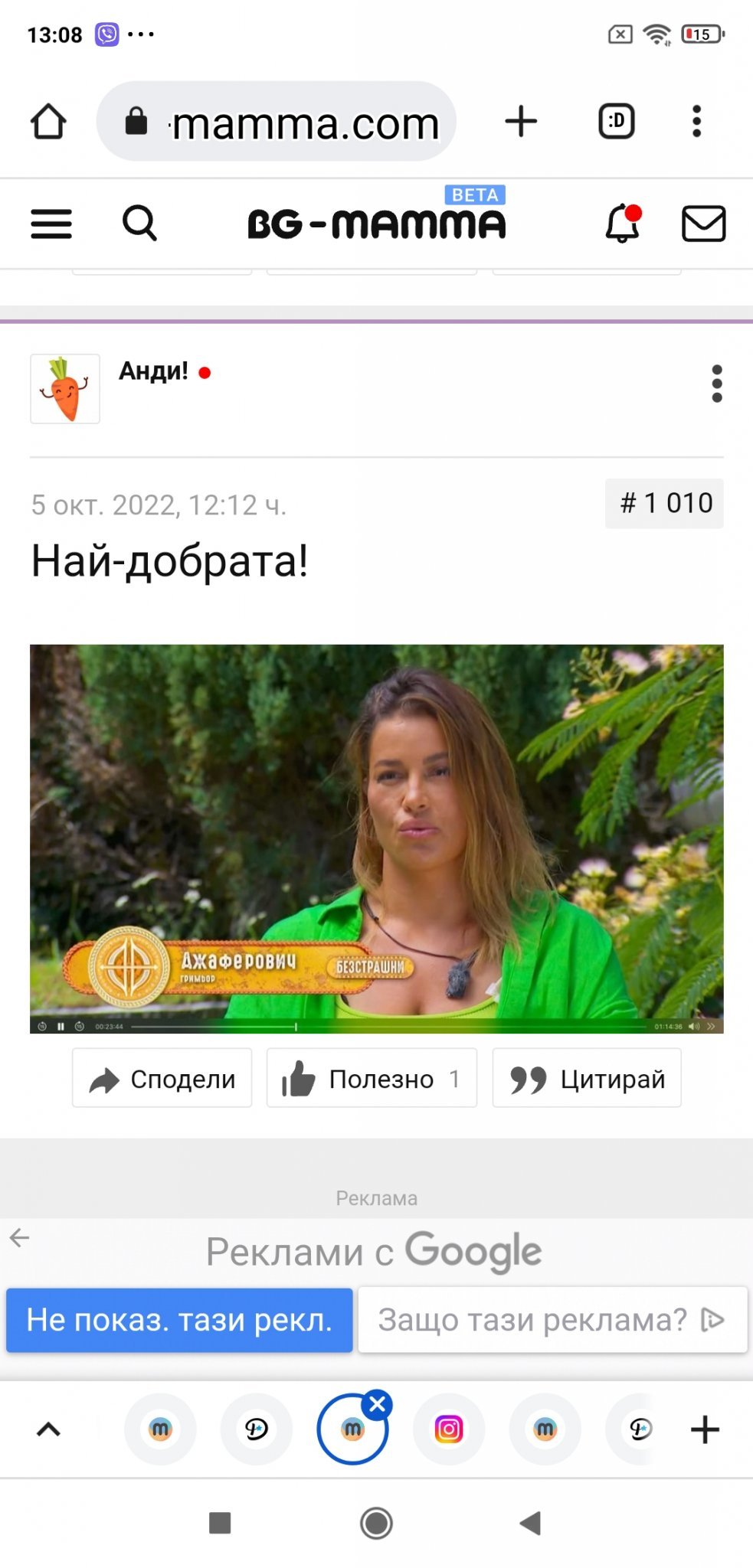Open the BG-Mamma hamburger menu
The width and height of the screenshot is (753, 1568).
click(51, 224)
